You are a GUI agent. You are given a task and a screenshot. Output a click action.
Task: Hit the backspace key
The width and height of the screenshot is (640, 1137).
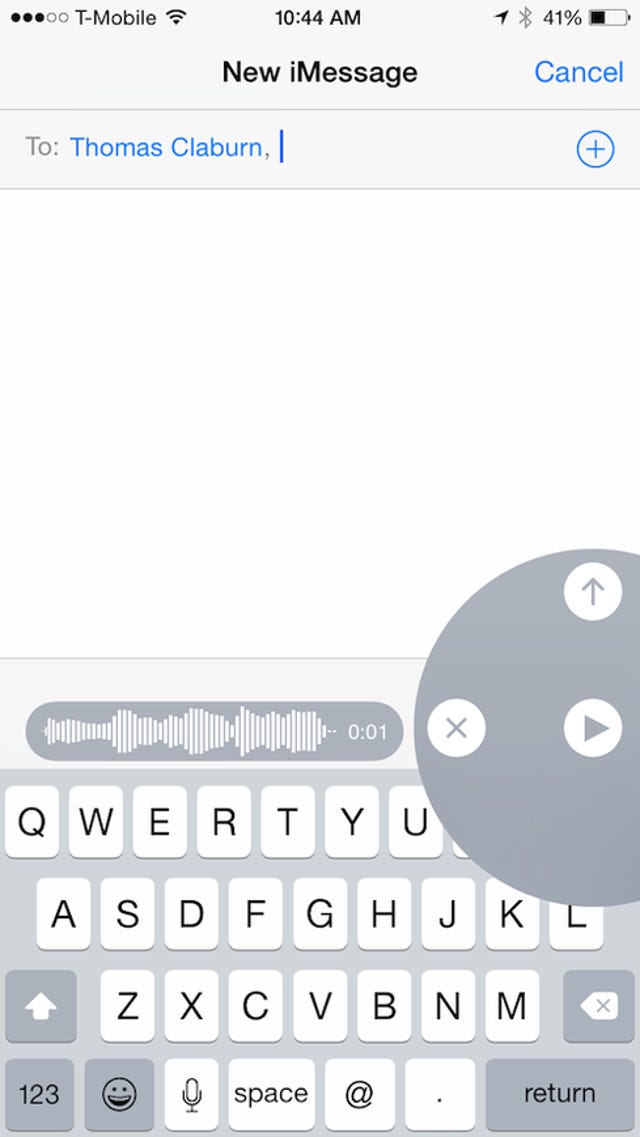[x=598, y=1006]
